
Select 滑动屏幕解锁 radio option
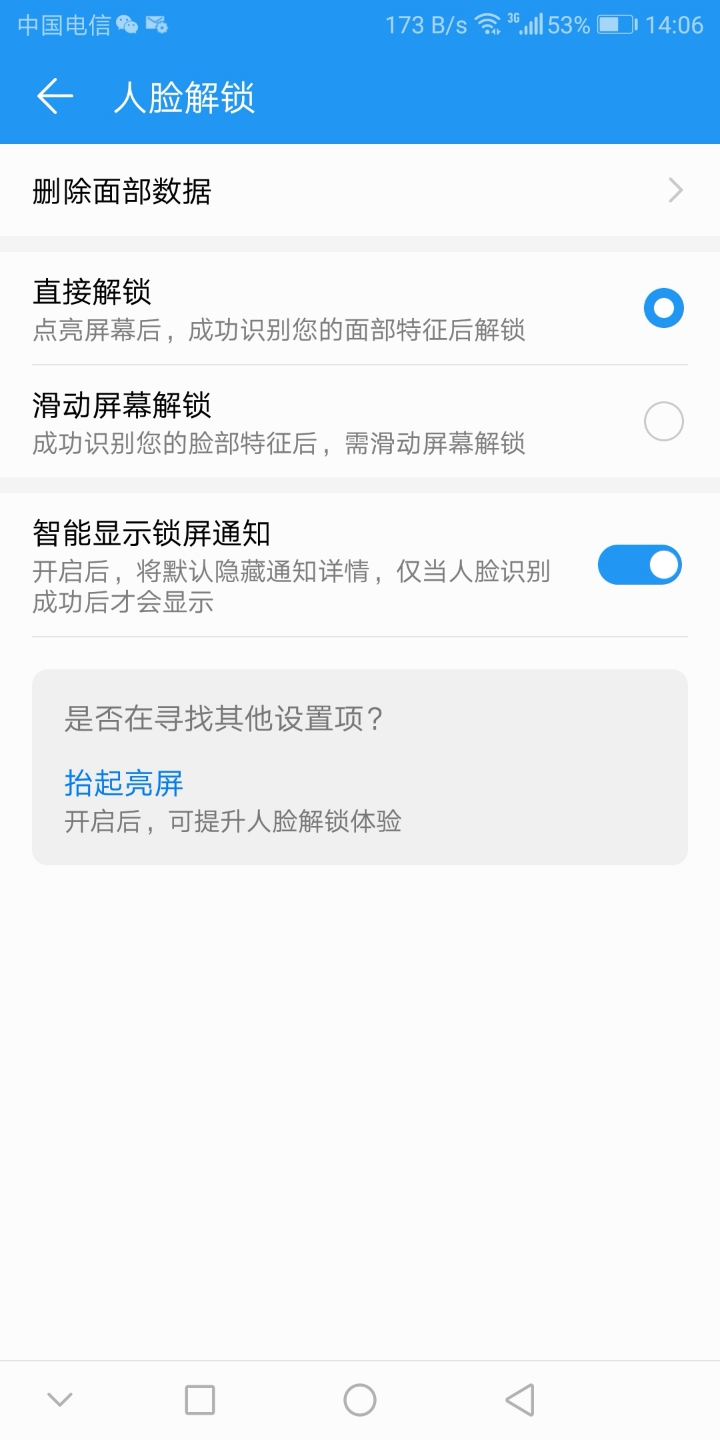click(663, 422)
